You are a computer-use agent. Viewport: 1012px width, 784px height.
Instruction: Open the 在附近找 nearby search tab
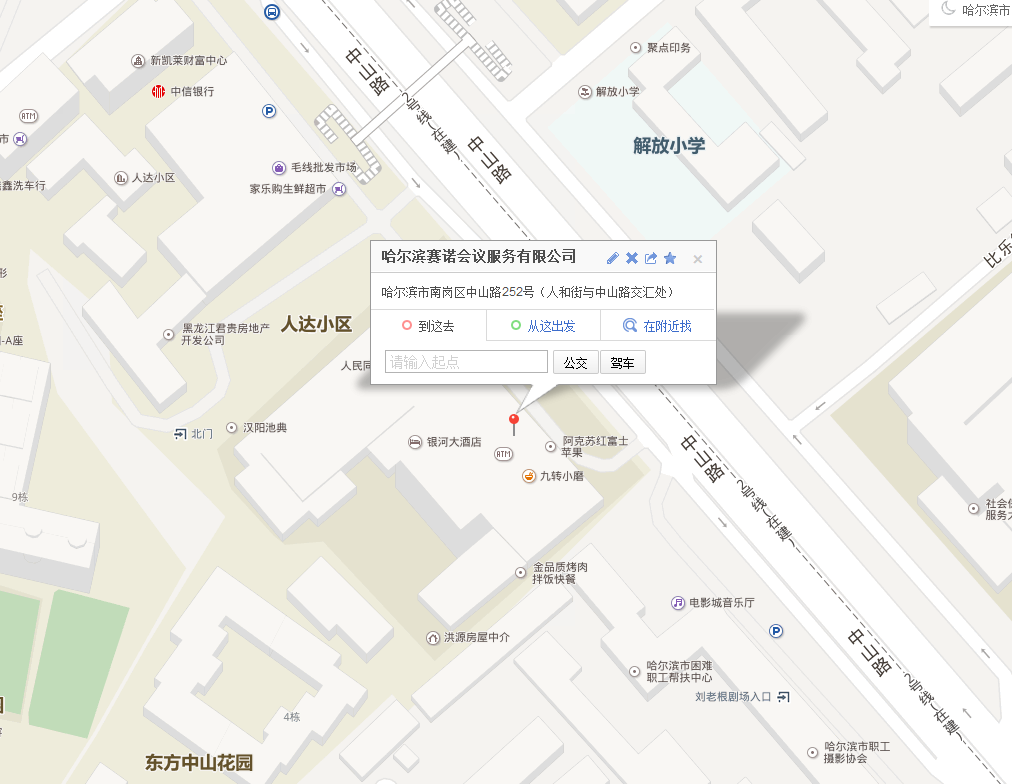point(658,326)
